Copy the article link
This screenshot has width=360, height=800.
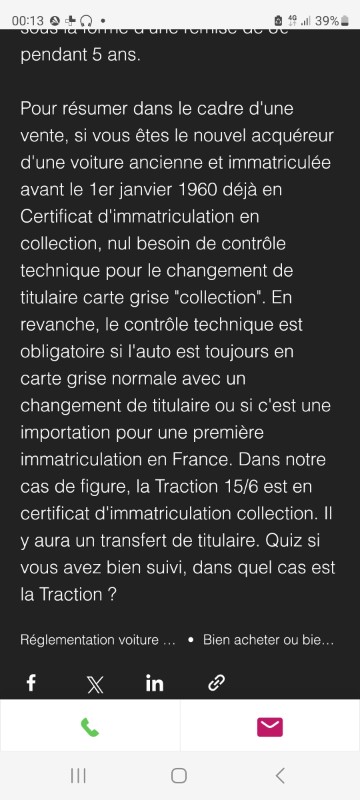[x=217, y=683]
